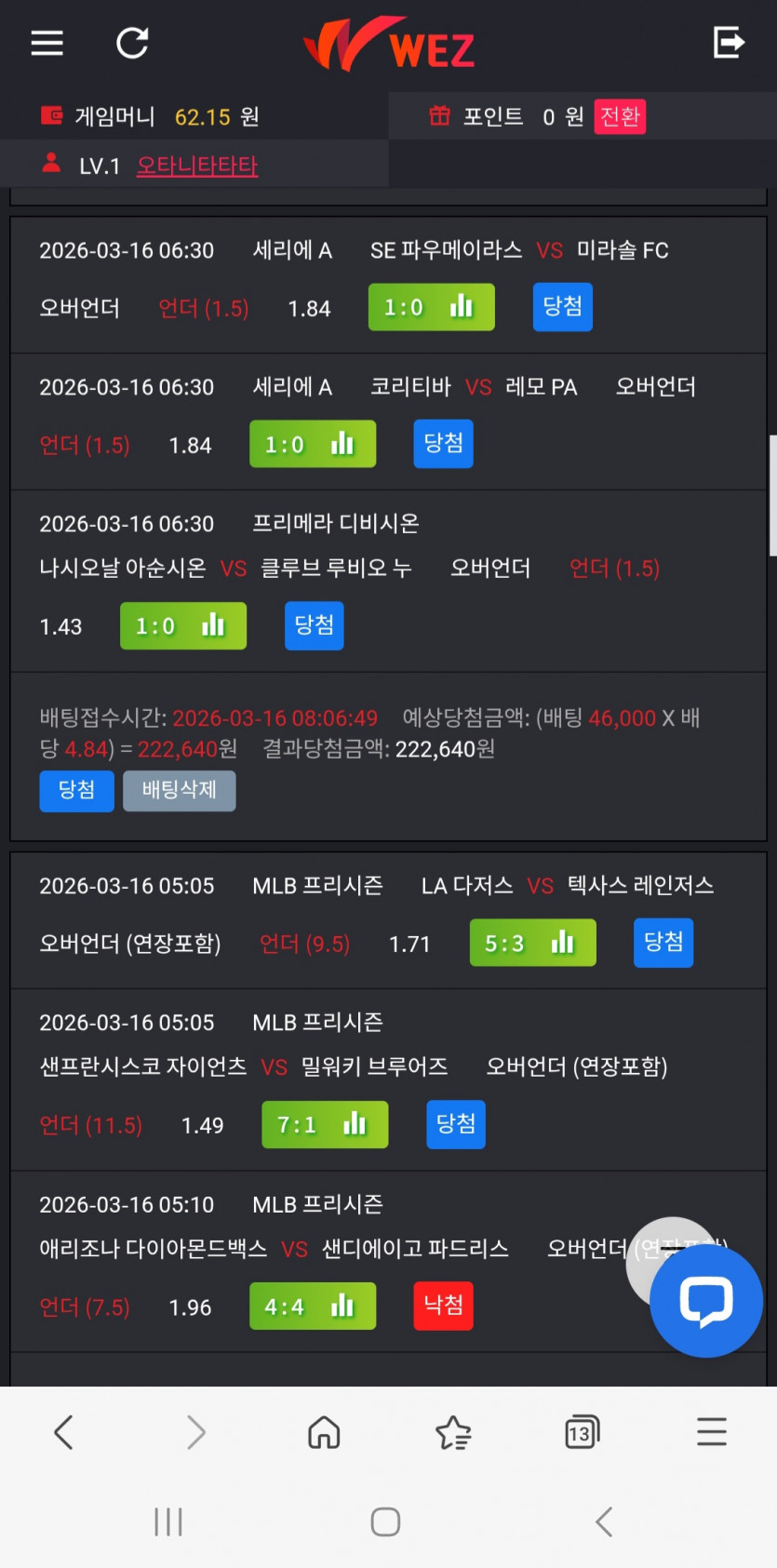The height and width of the screenshot is (1568, 777).
Task: Open the hamburger side menu
Action: [47, 43]
